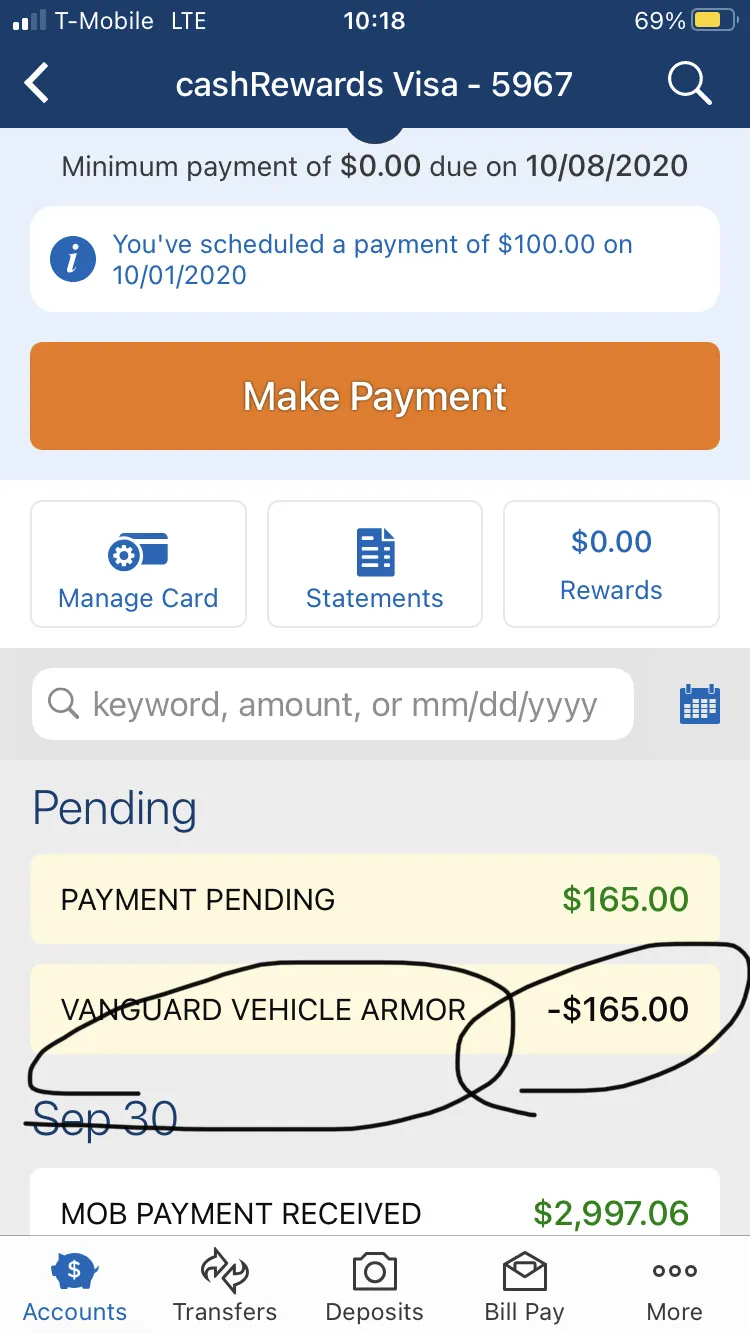This screenshot has width=750, height=1334.
Task: Open the Vanguard Vehicle Armor transaction
Action: pos(375,1009)
